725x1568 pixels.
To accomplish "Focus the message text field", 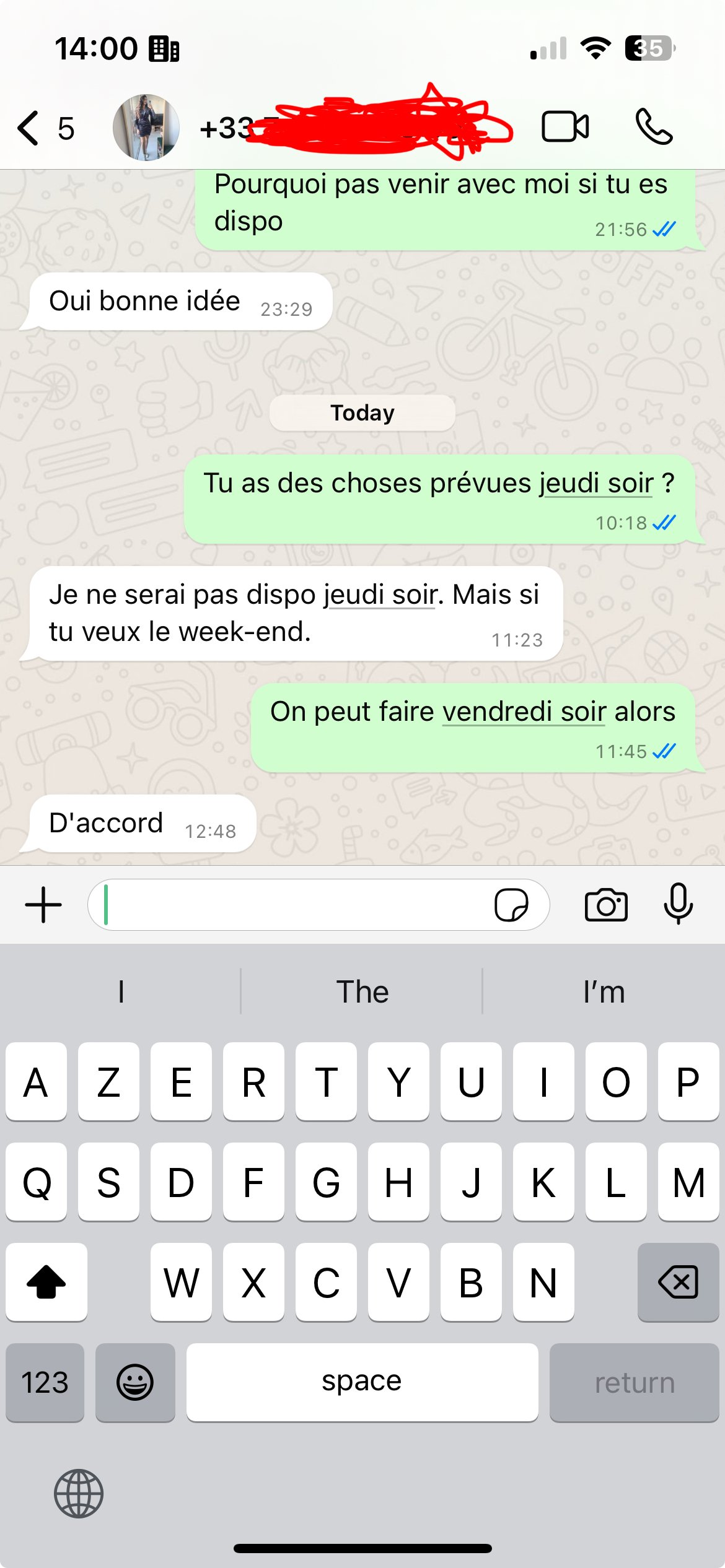I will [291, 905].
